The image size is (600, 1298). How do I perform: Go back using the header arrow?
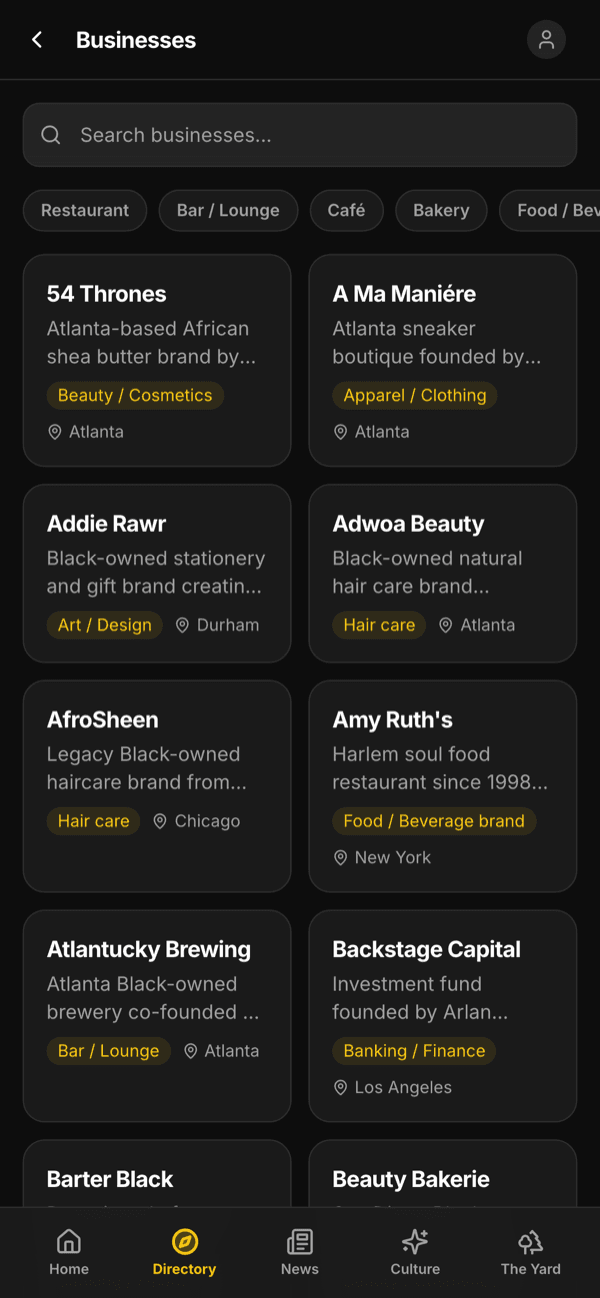click(x=37, y=40)
